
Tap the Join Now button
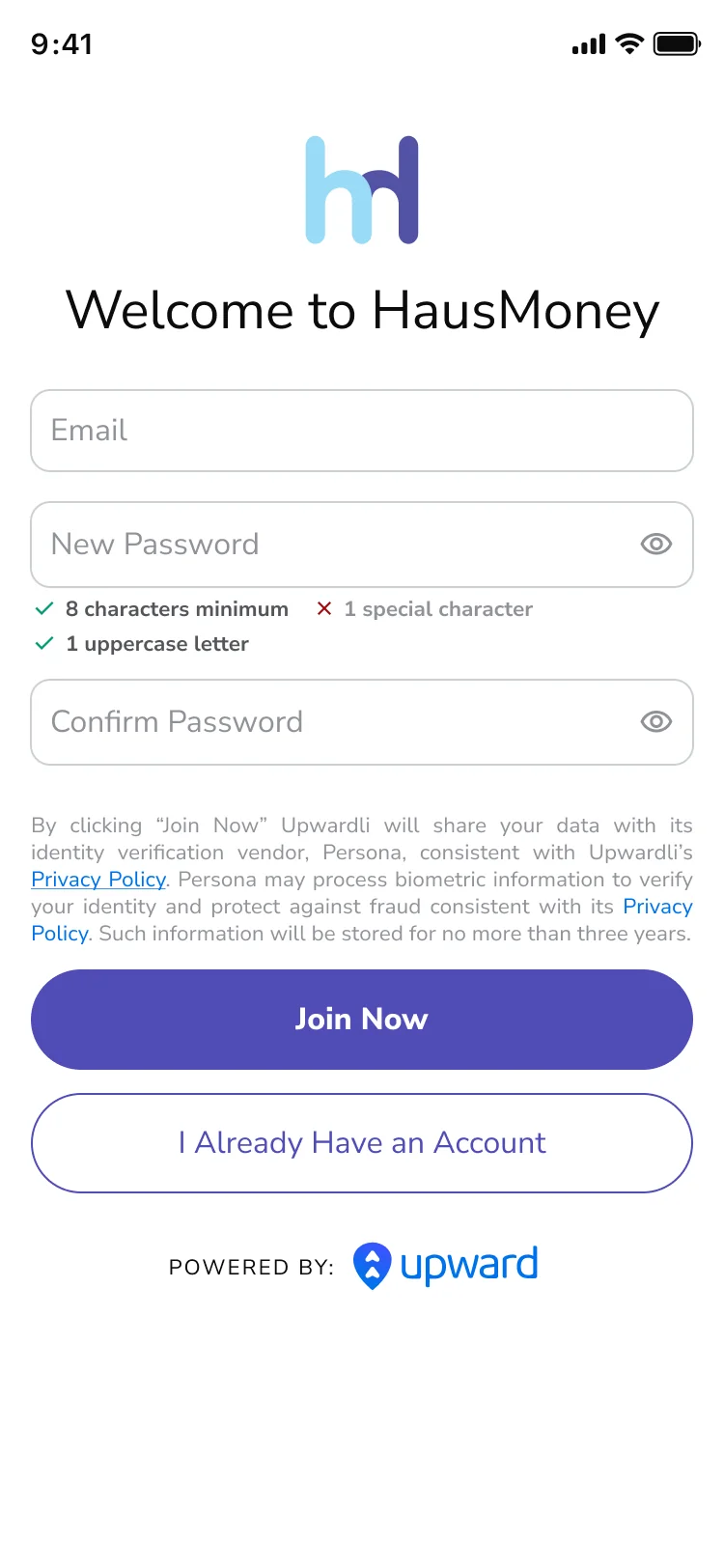point(362,1020)
